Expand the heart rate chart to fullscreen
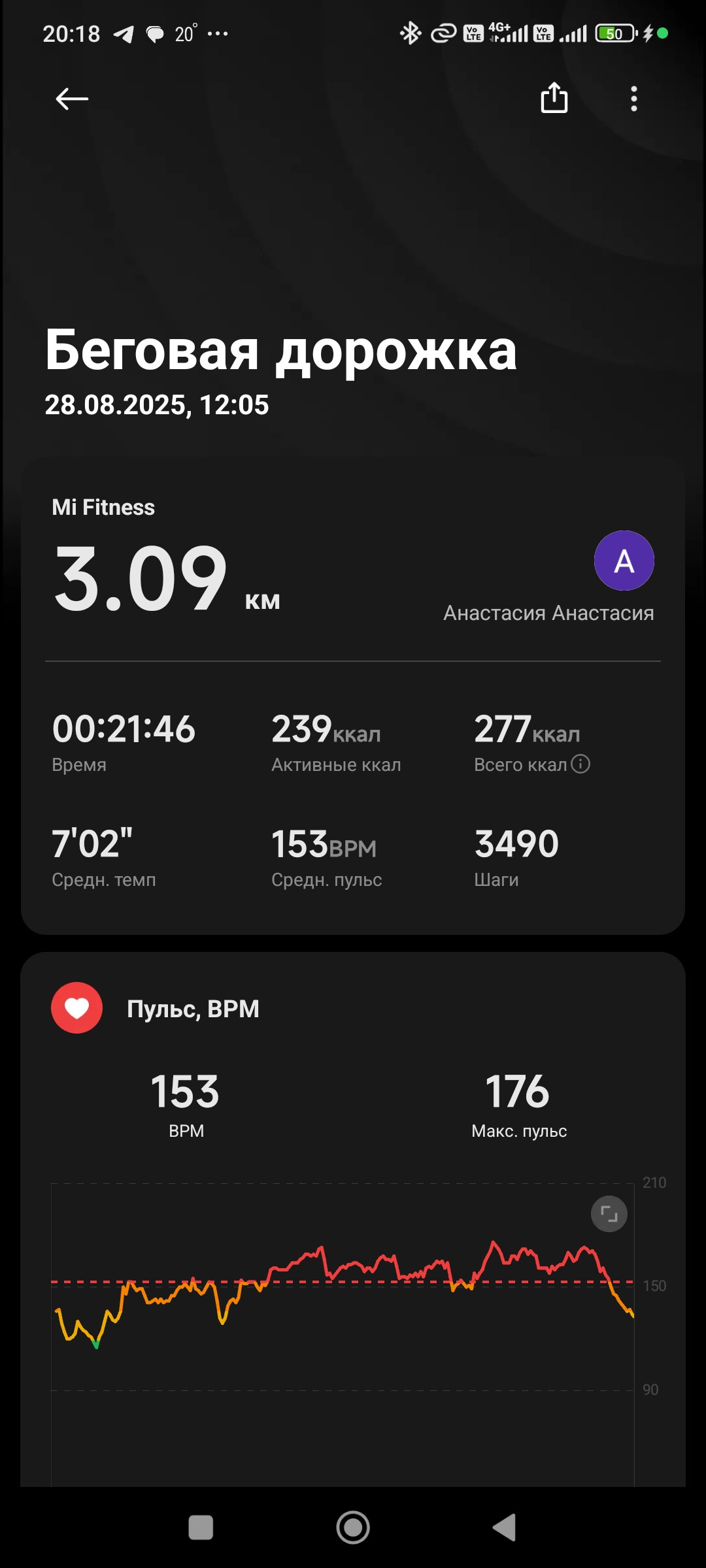The image size is (706, 1568). [x=609, y=1214]
